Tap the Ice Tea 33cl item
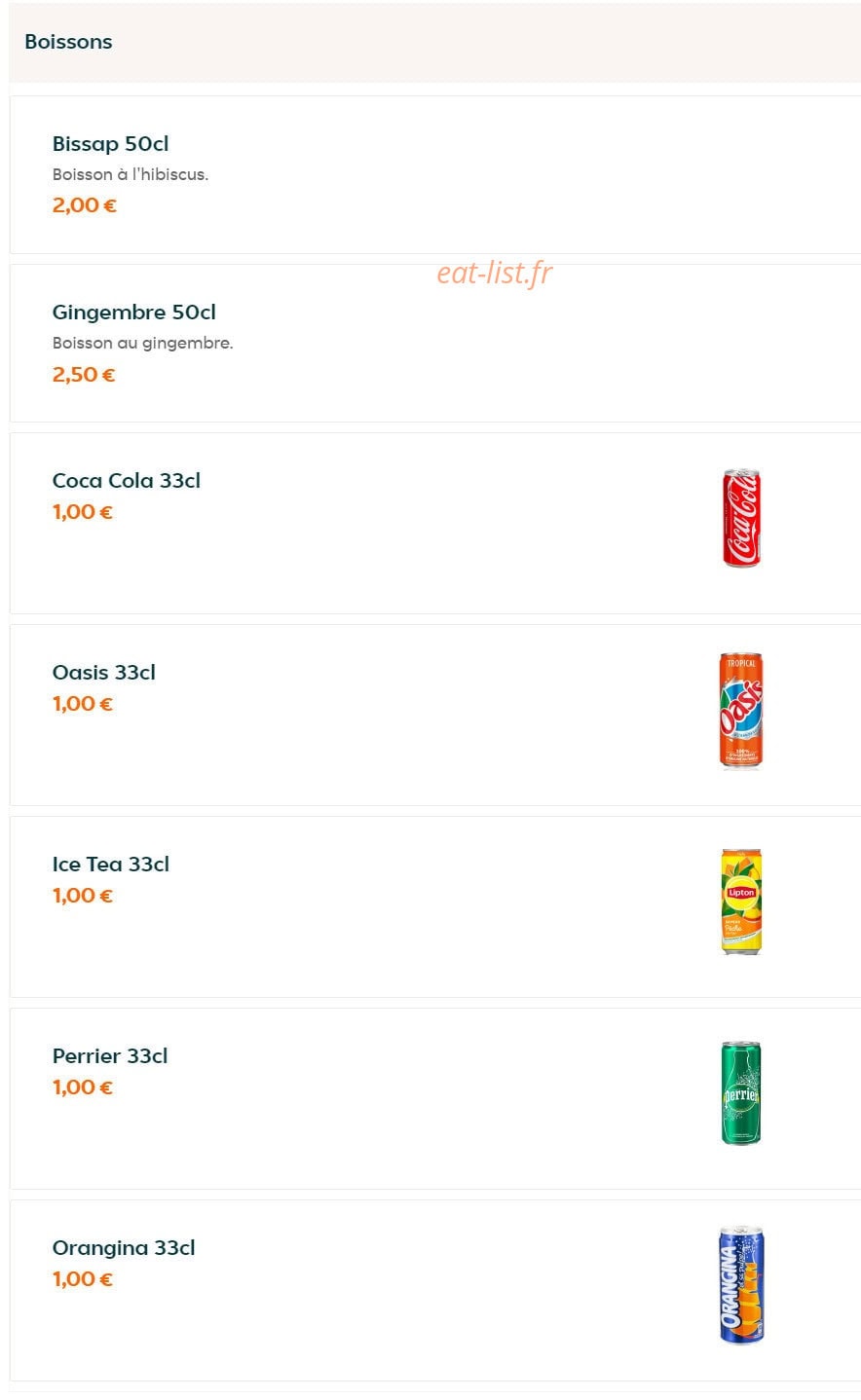Image resolution: width=861 pixels, height=1400 pixels. click(x=435, y=906)
